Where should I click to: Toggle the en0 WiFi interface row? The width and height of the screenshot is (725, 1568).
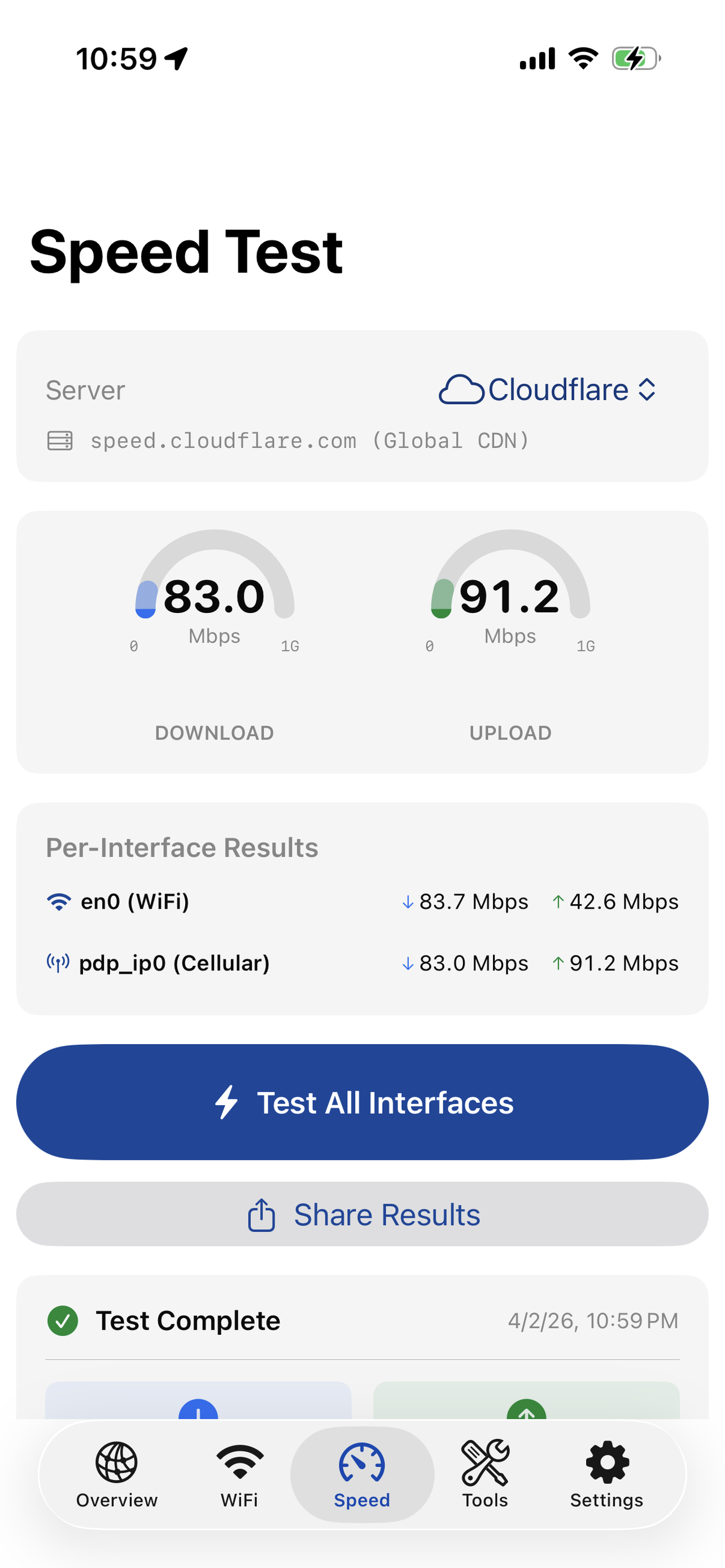coord(361,901)
